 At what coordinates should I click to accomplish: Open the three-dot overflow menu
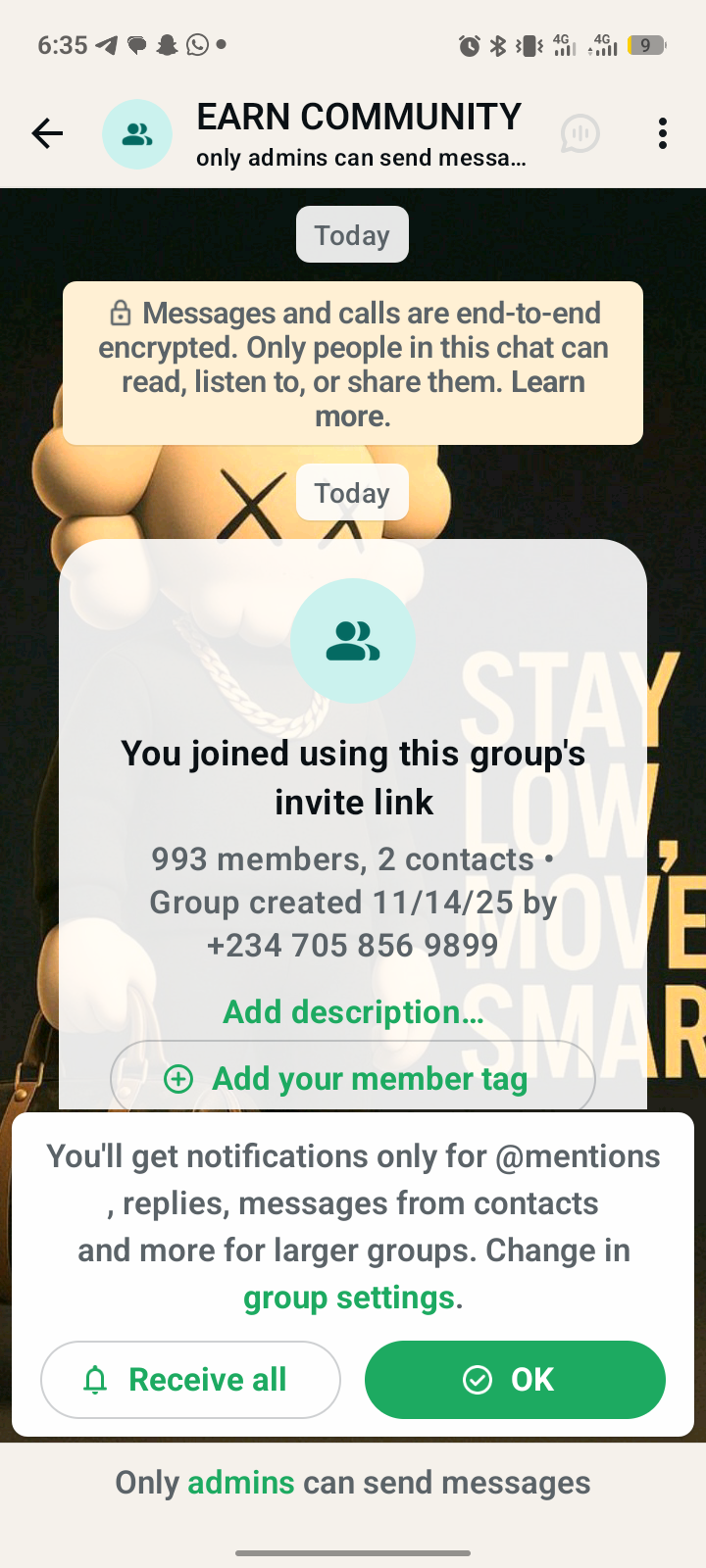tap(663, 133)
